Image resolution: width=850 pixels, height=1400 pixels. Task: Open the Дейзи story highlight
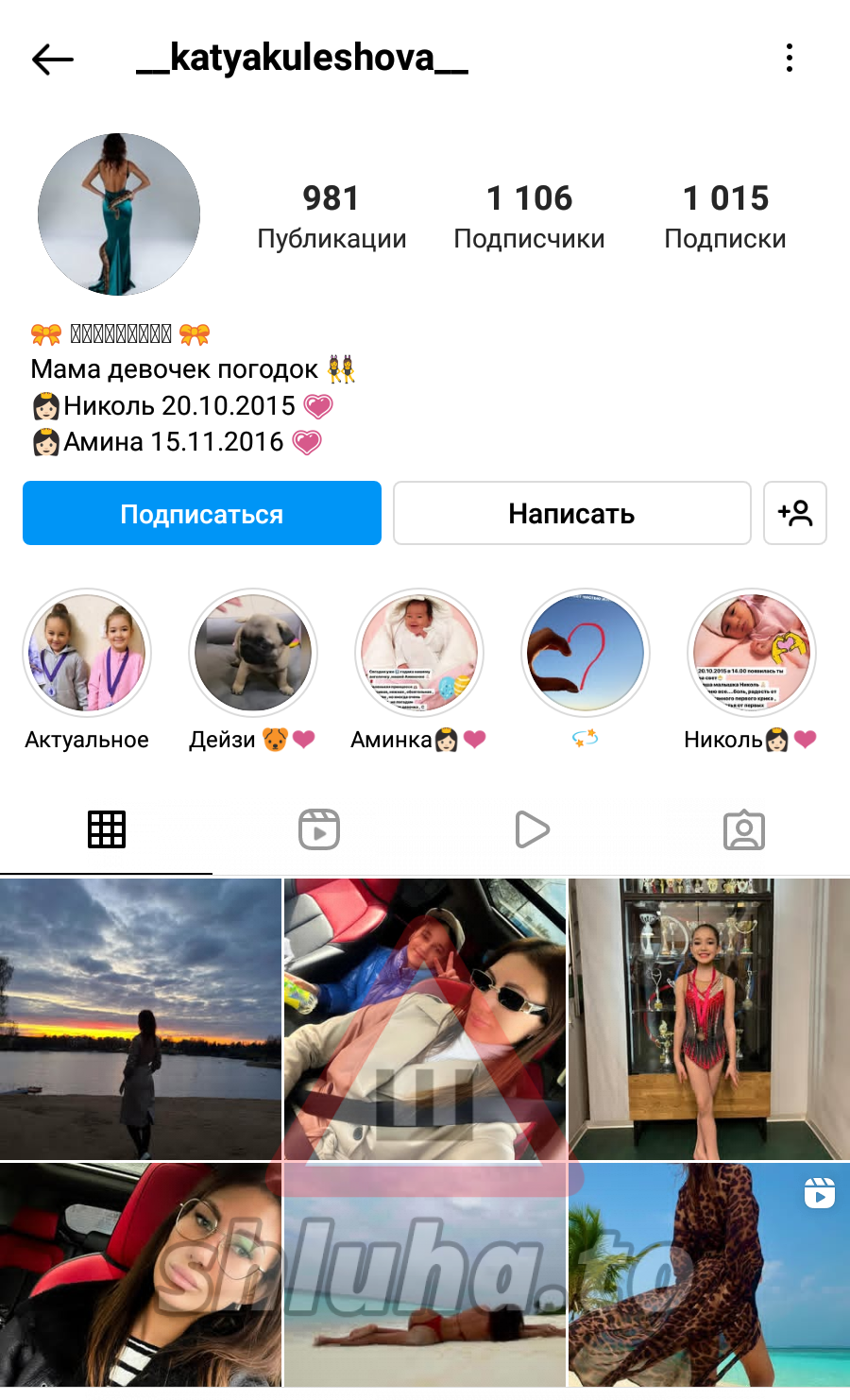click(253, 654)
